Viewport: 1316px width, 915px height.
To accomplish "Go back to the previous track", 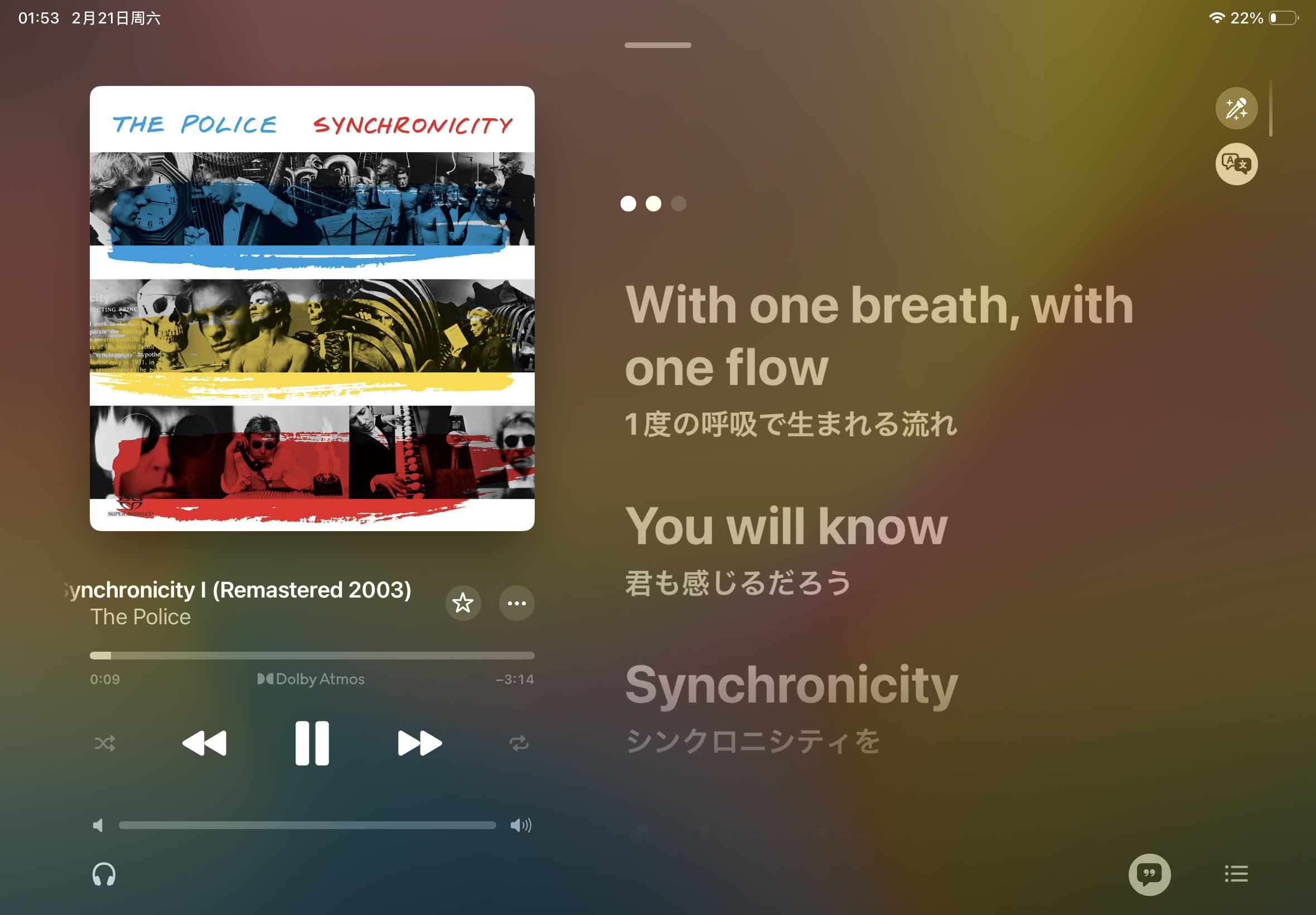I will [x=205, y=743].
